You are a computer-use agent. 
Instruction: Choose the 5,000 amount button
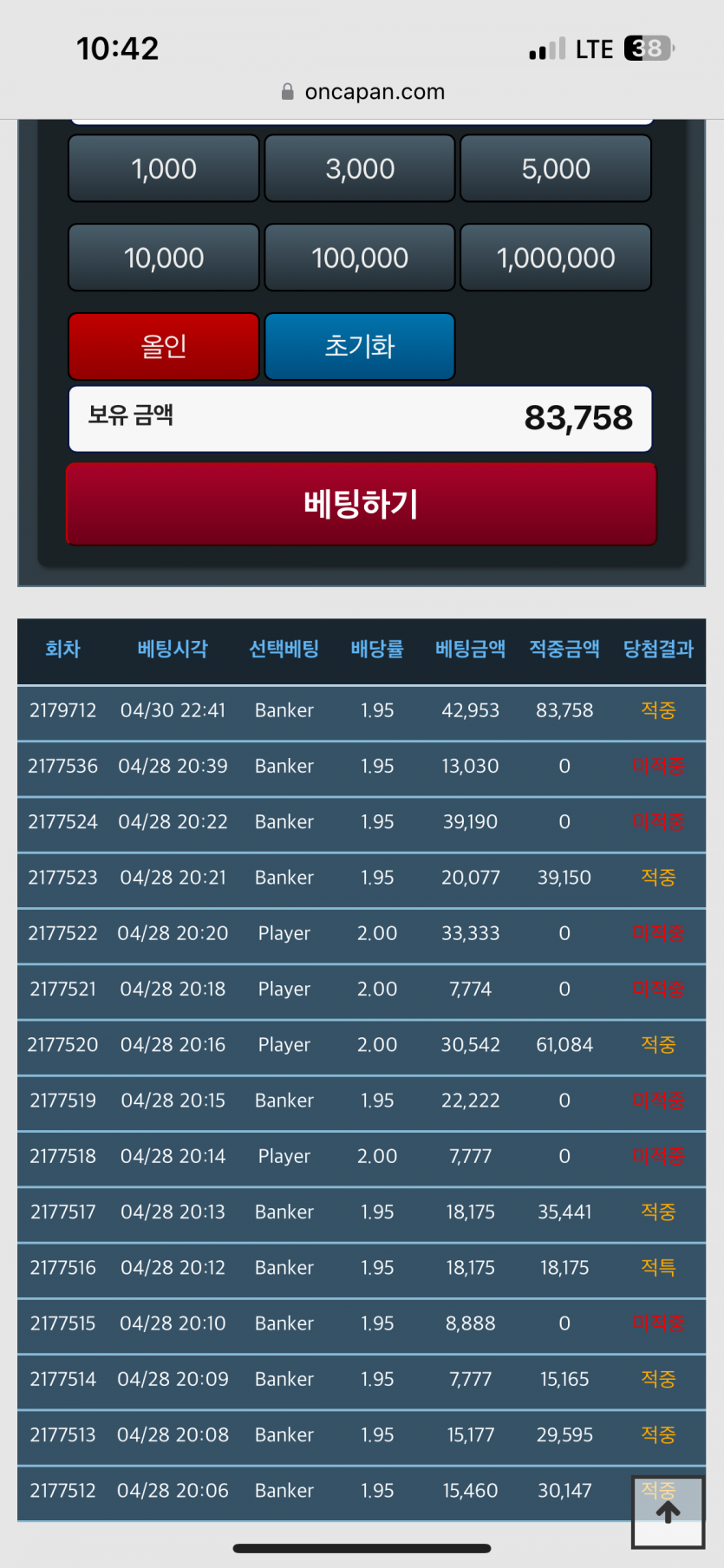[556, 168]
